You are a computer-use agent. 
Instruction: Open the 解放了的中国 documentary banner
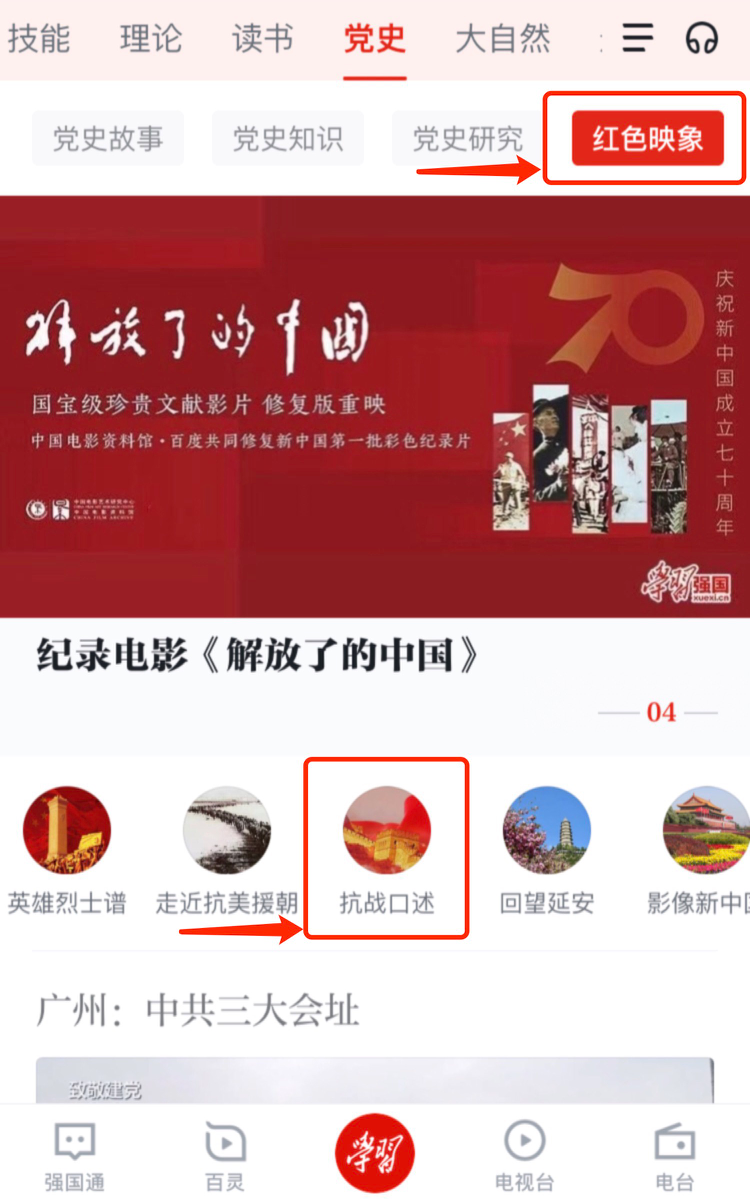coord(375,405)
